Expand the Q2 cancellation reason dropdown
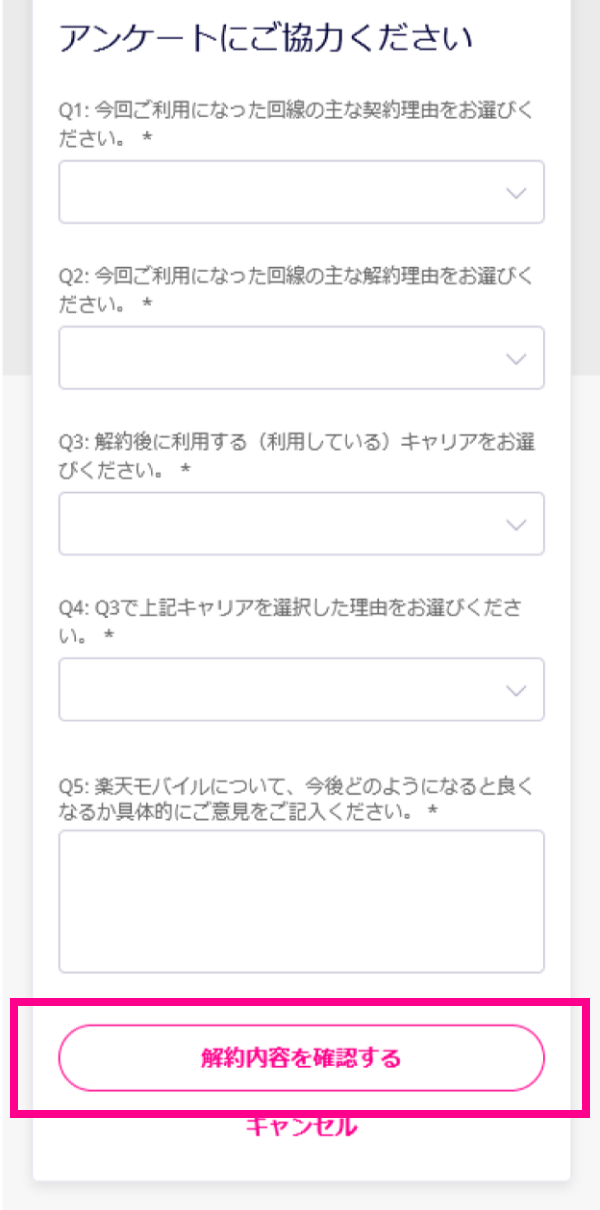The image size is (600, 1210). pos(301,357)
